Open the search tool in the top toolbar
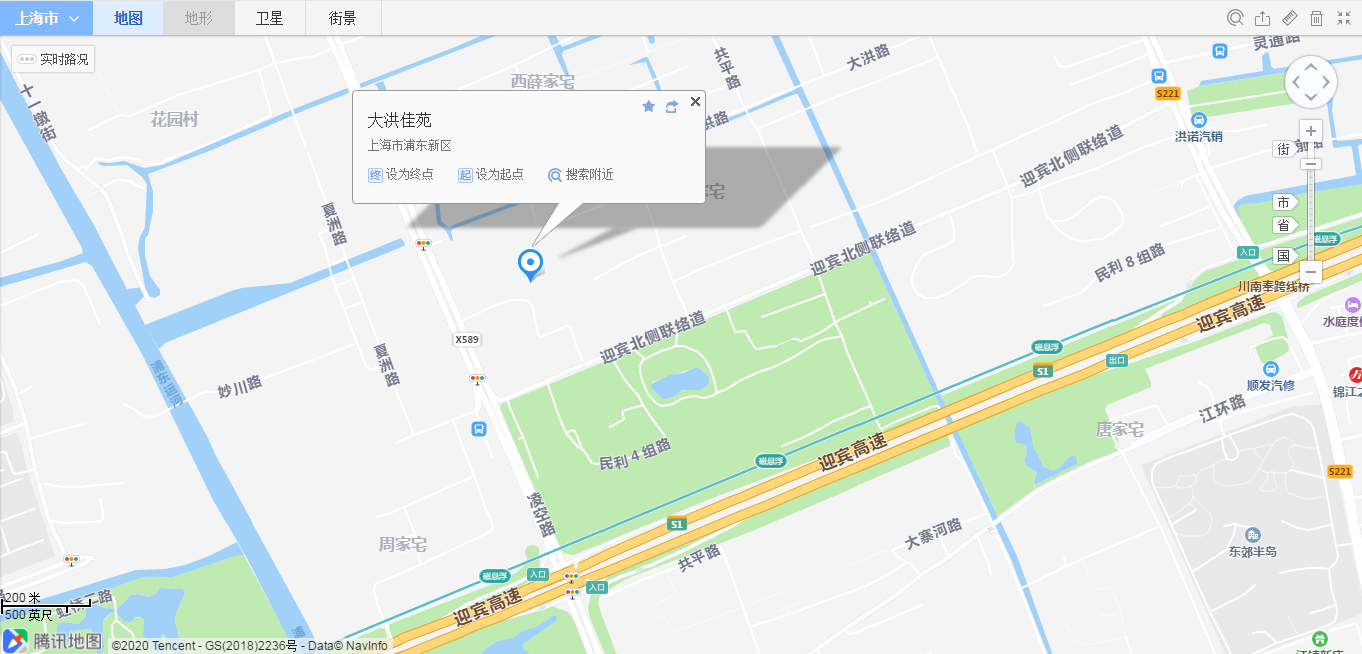The height and width of the screenshot is (654, 1362). coord(1235,18)
